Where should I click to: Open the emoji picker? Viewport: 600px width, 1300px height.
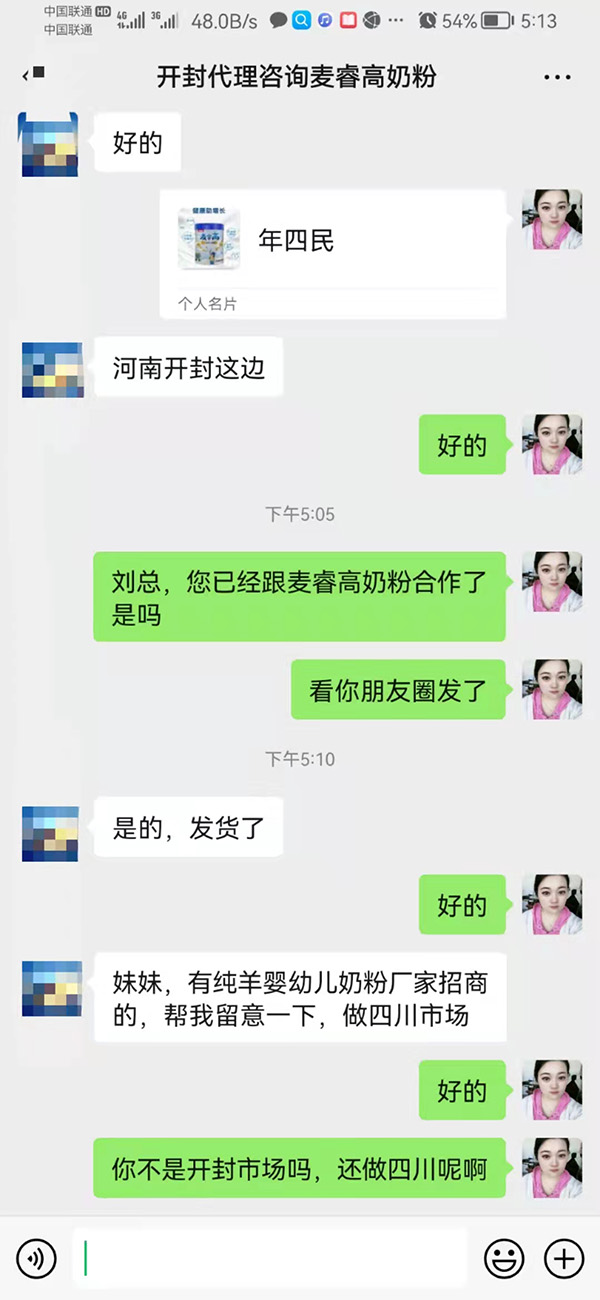[x=504, y=1258]
